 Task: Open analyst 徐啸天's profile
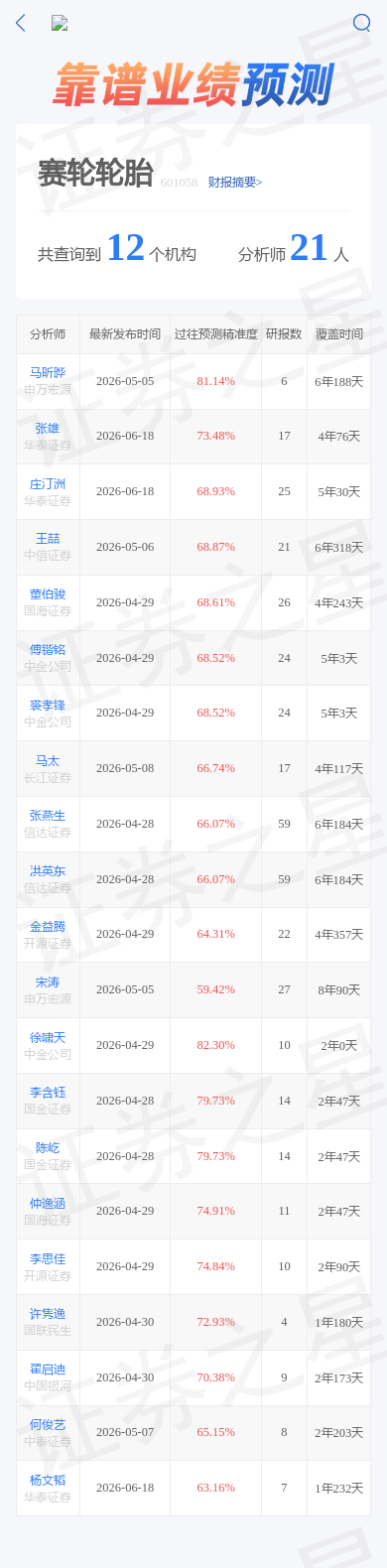[x=48, y=1038]
